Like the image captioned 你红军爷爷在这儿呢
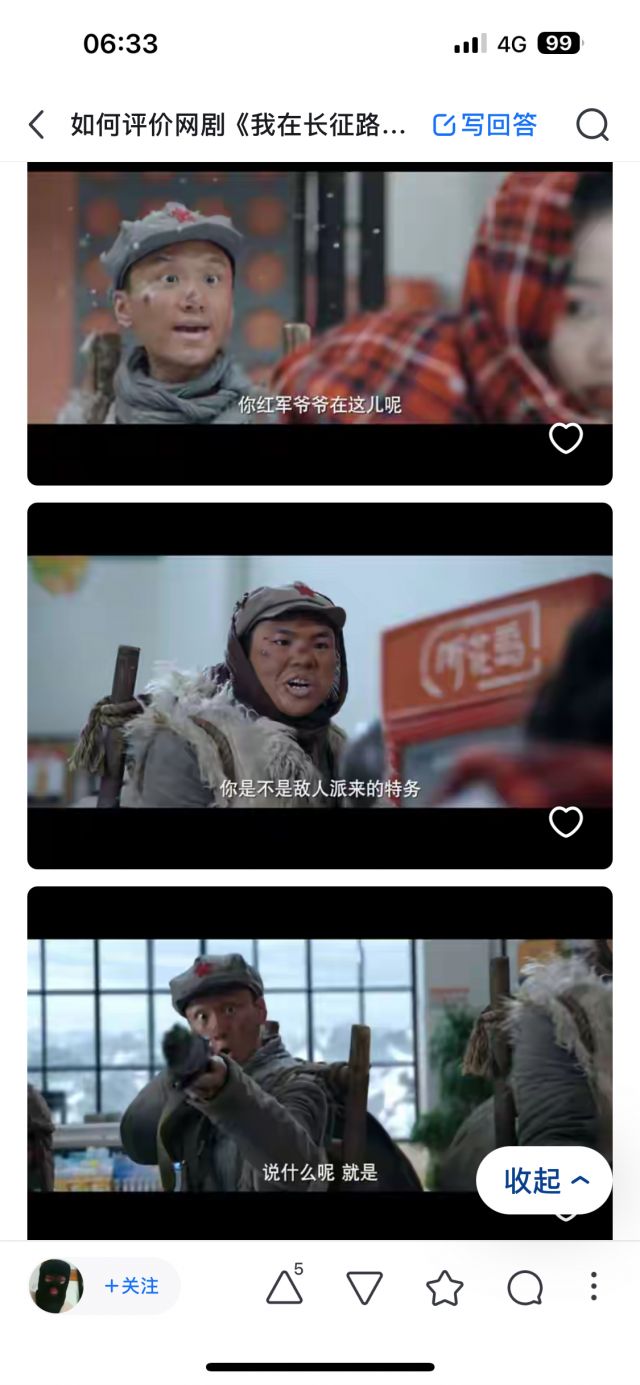The image size is (640, 1385). (x=566, y=438)
